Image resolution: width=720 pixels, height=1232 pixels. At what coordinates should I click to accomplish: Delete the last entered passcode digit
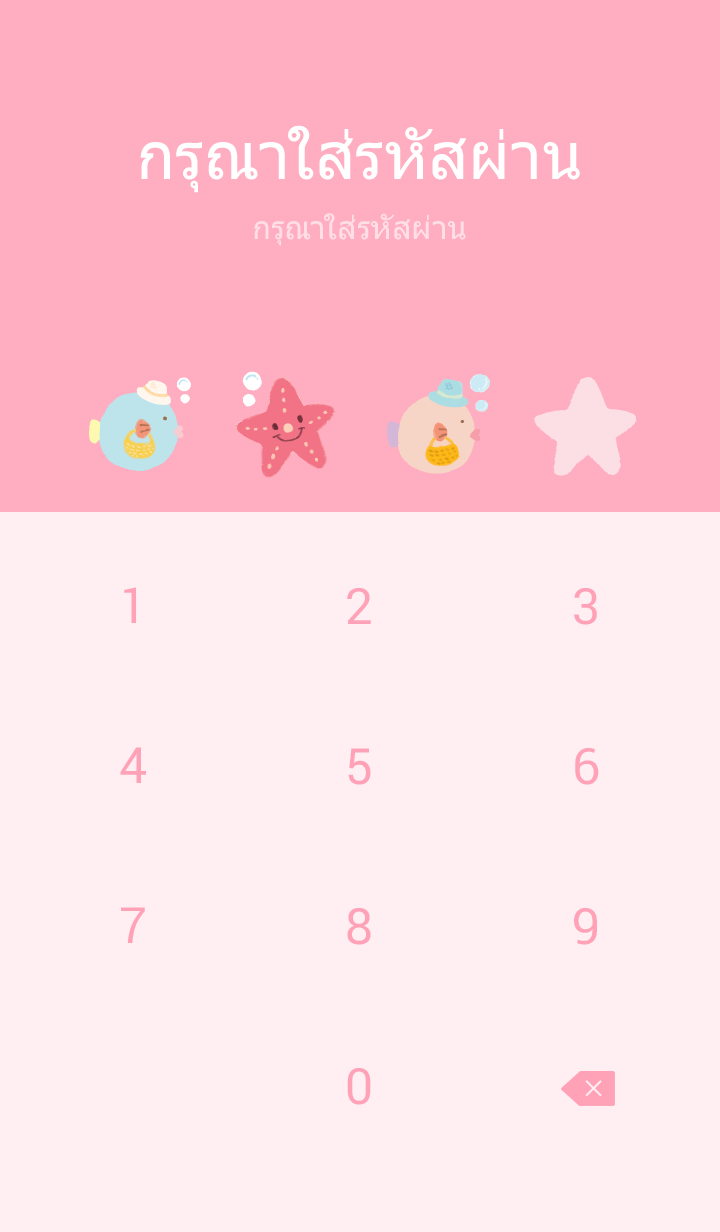pyautogui.click(x=589, y=1088)
